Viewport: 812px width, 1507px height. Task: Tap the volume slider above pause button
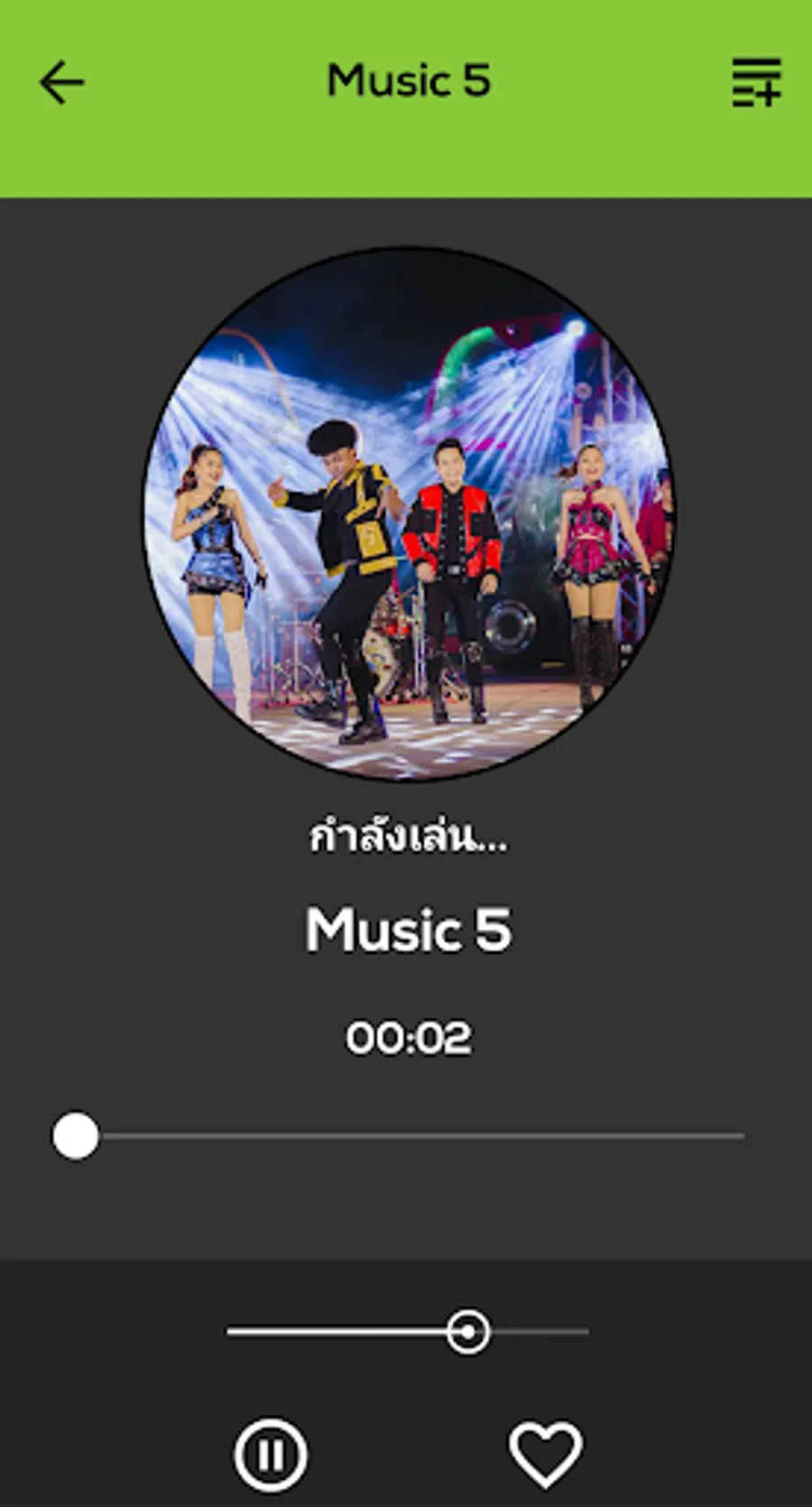pos(408,1331)
